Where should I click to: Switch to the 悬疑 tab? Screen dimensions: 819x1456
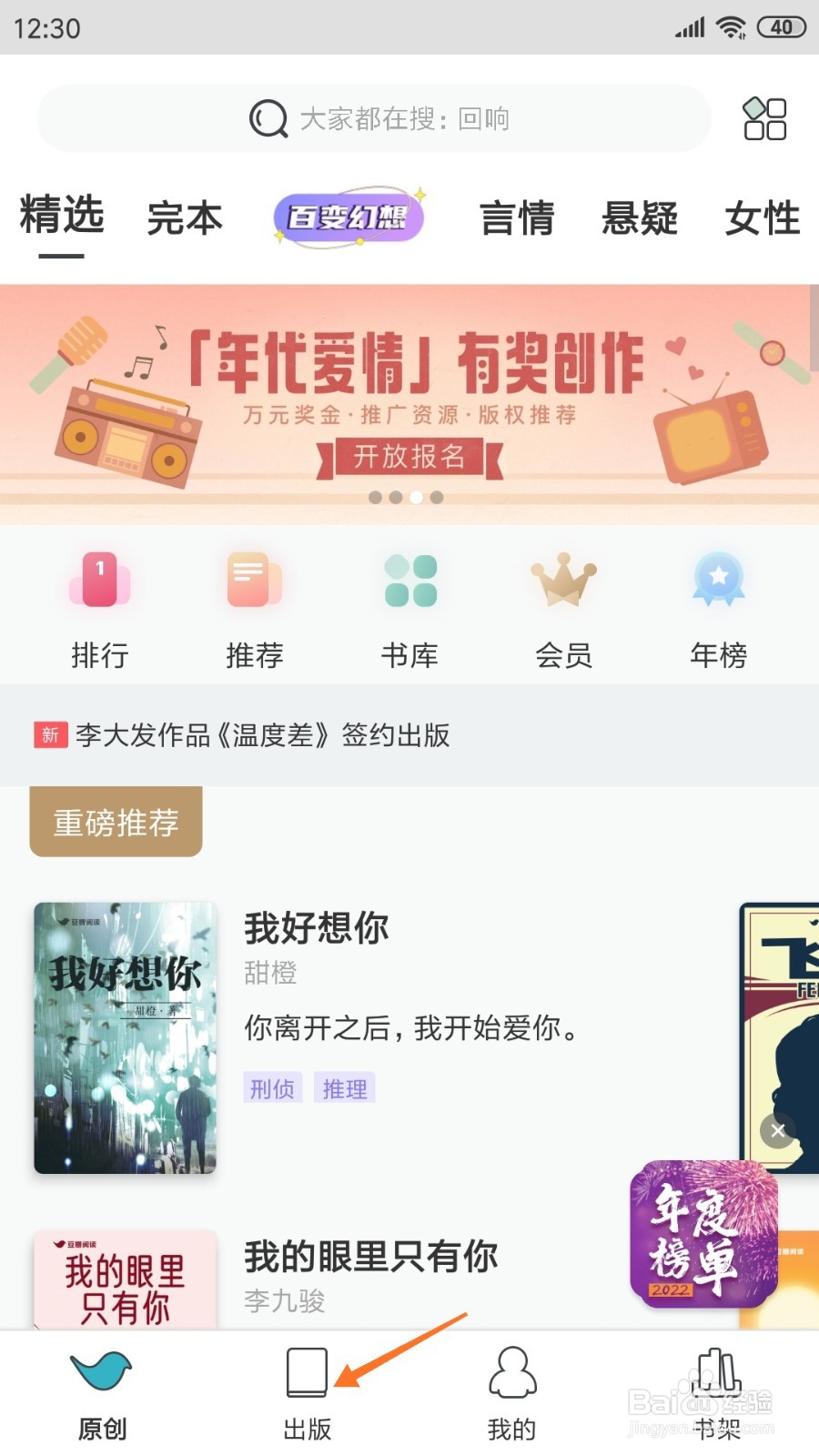point(640,218)
